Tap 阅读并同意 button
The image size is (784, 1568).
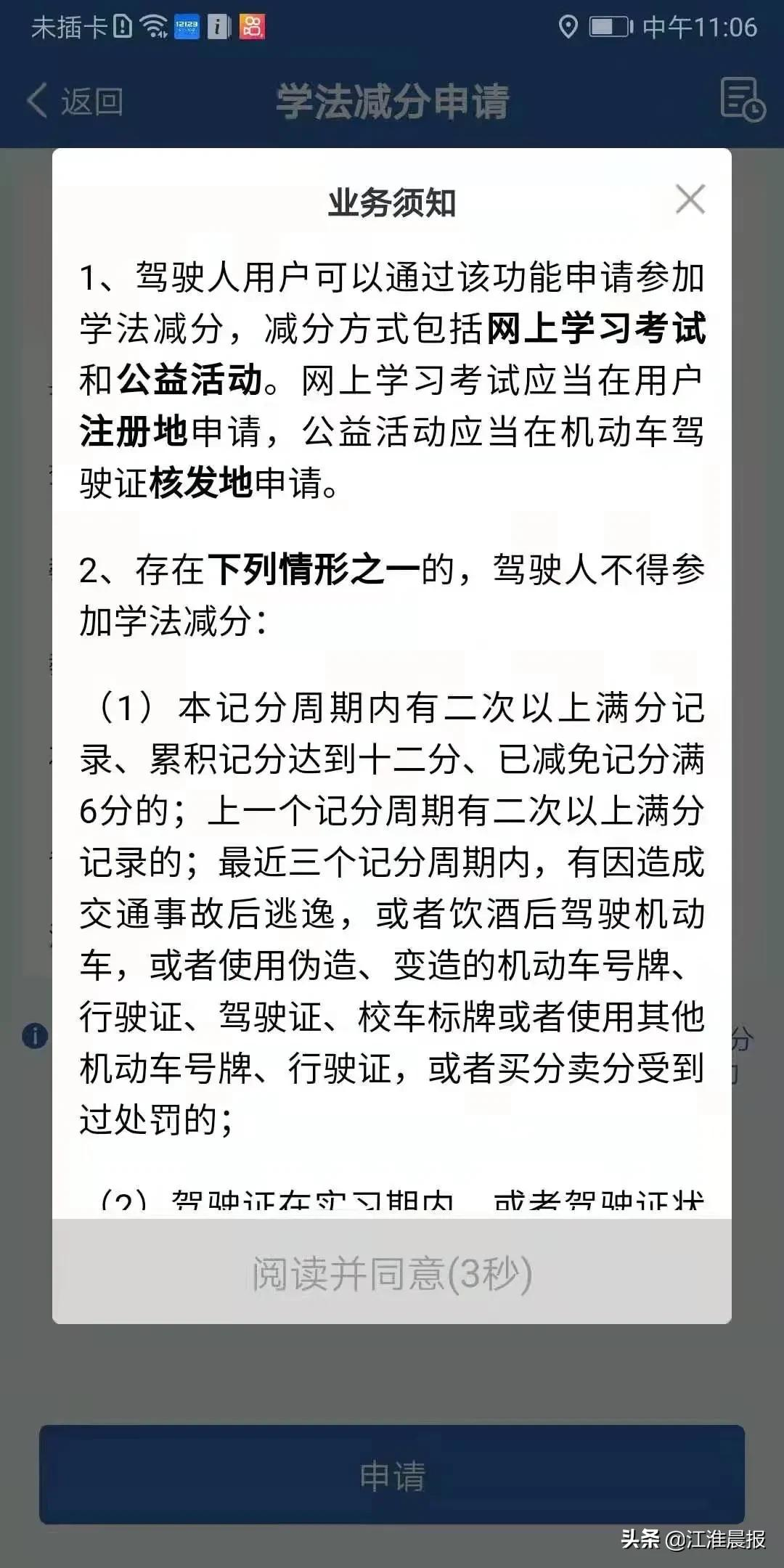coord(392,1273)
